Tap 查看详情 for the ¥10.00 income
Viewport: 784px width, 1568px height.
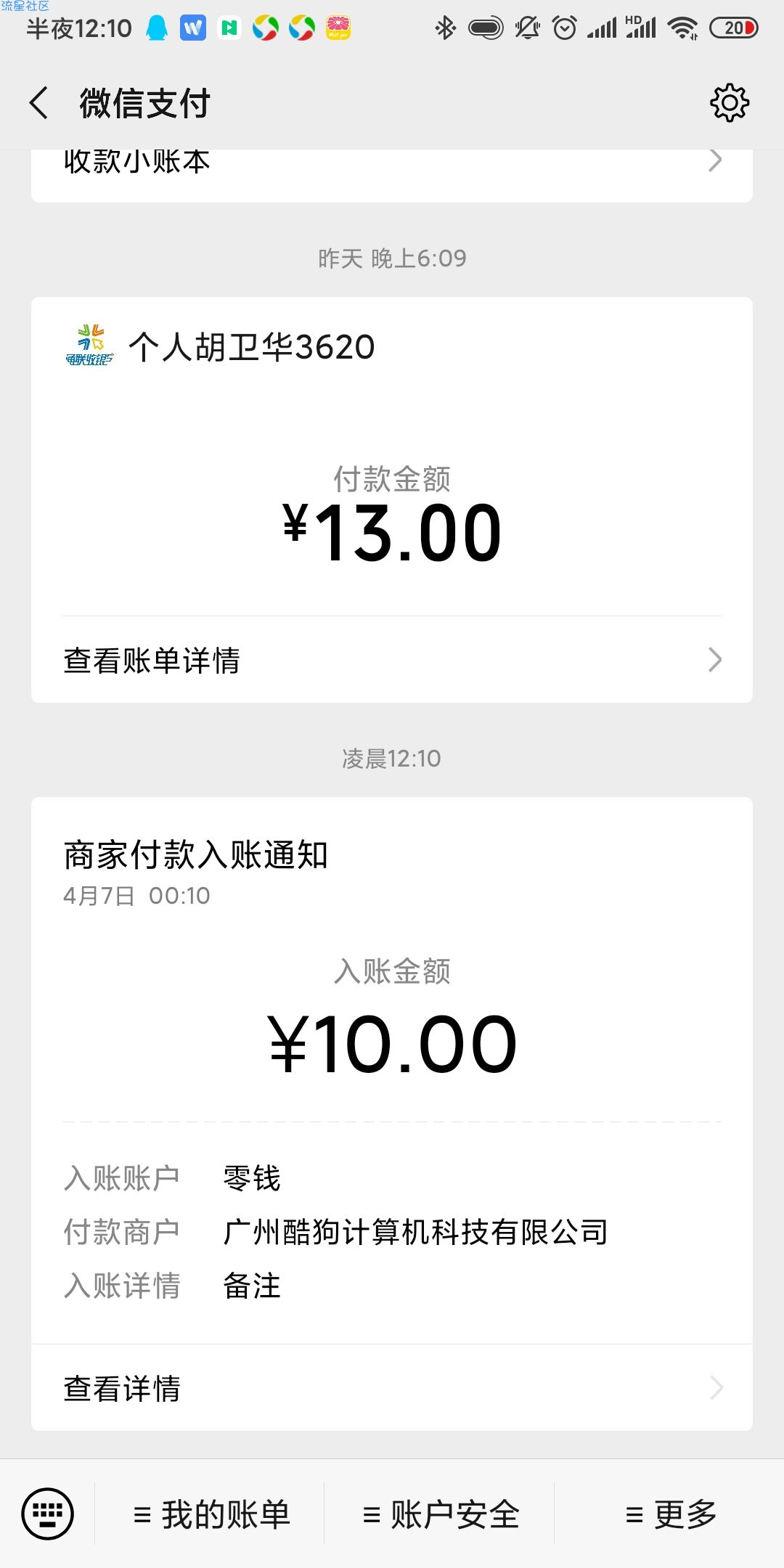pos(392,1388)
